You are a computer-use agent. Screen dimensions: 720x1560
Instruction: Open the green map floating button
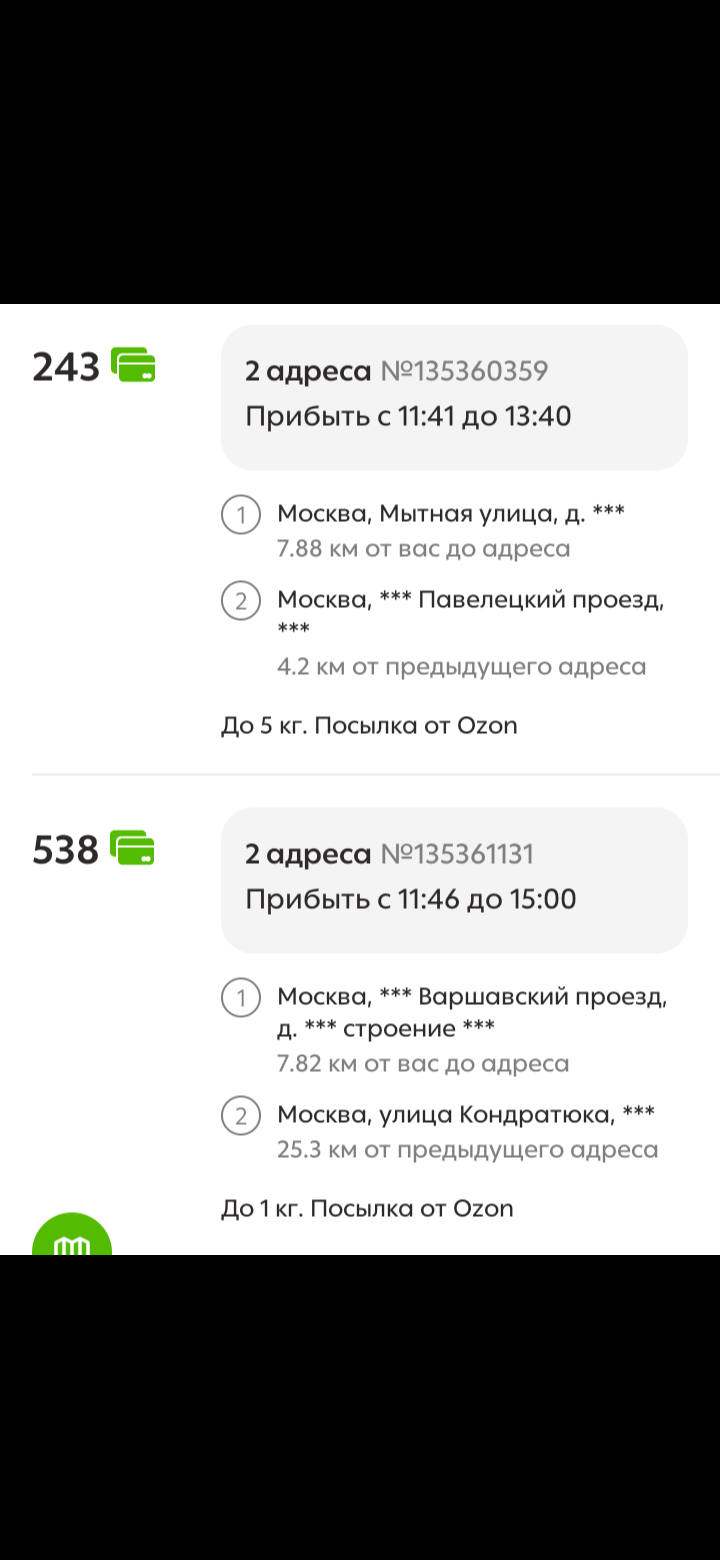coord(72,1234)
